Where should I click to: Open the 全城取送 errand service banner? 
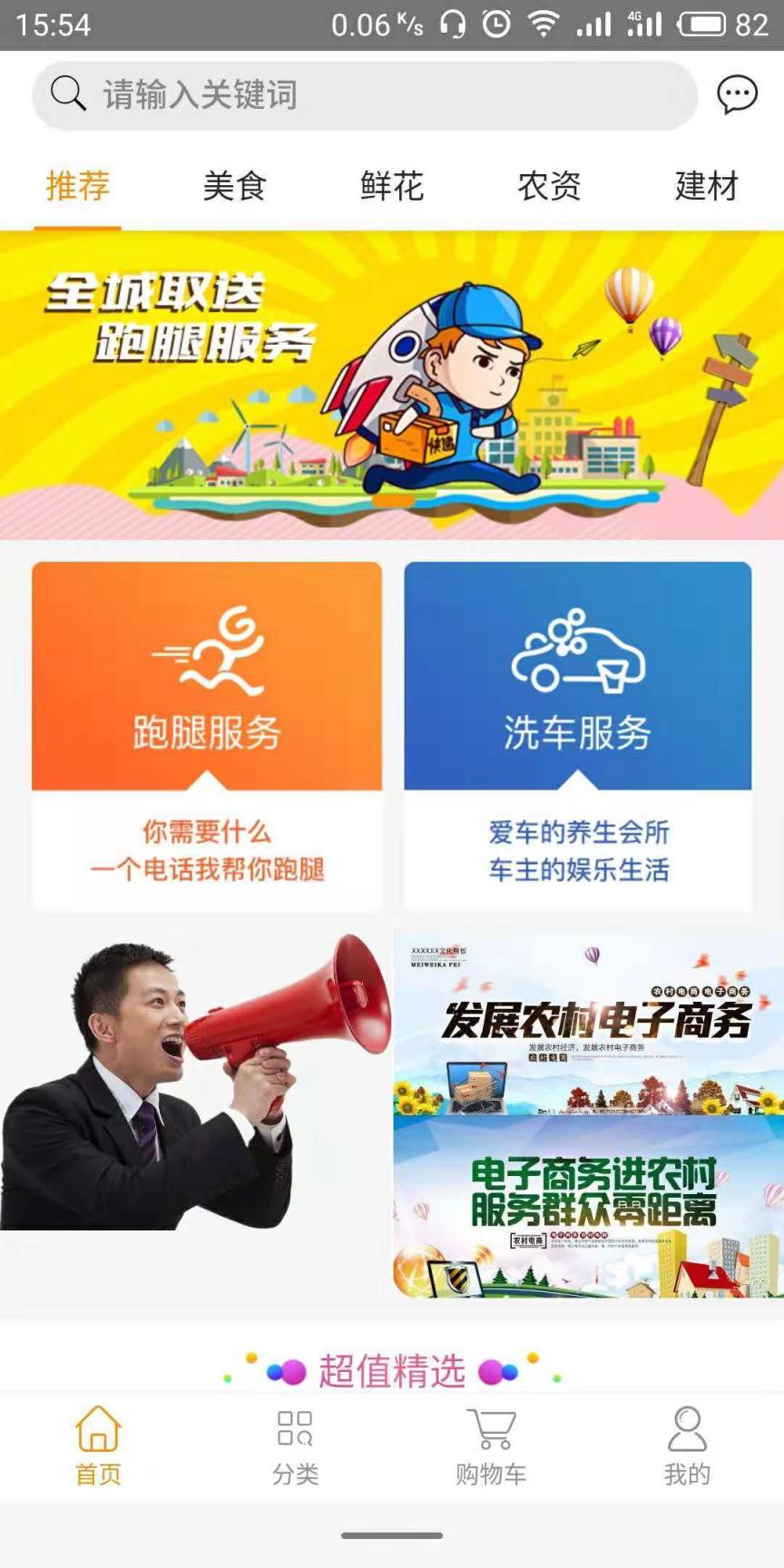coord(392,381)
